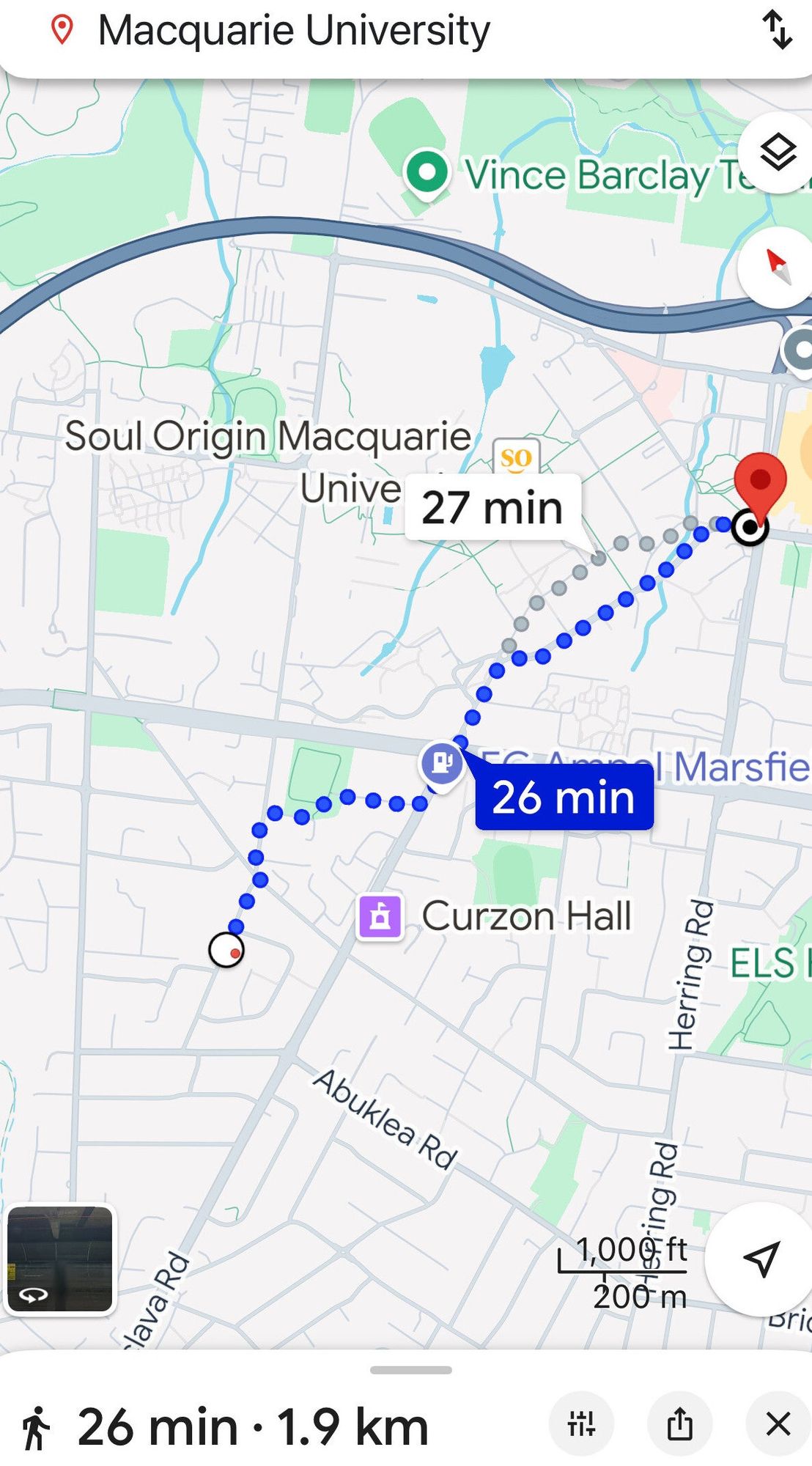The width and height of the screenshot is (812, 1466).
Task: Open route options settings
Action: click(581, 1424)
